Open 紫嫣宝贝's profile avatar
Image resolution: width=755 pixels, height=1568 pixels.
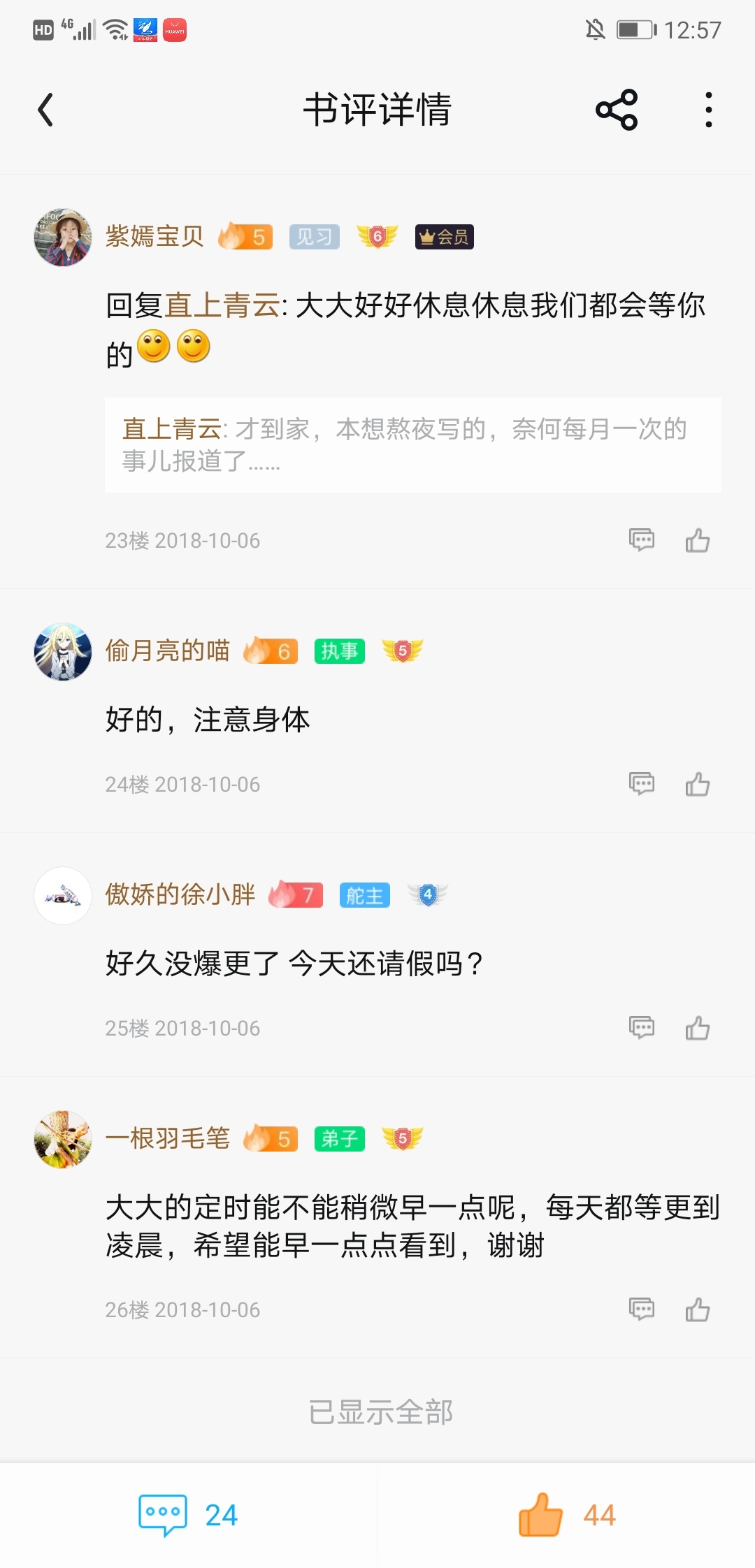[x=63, y=237]
